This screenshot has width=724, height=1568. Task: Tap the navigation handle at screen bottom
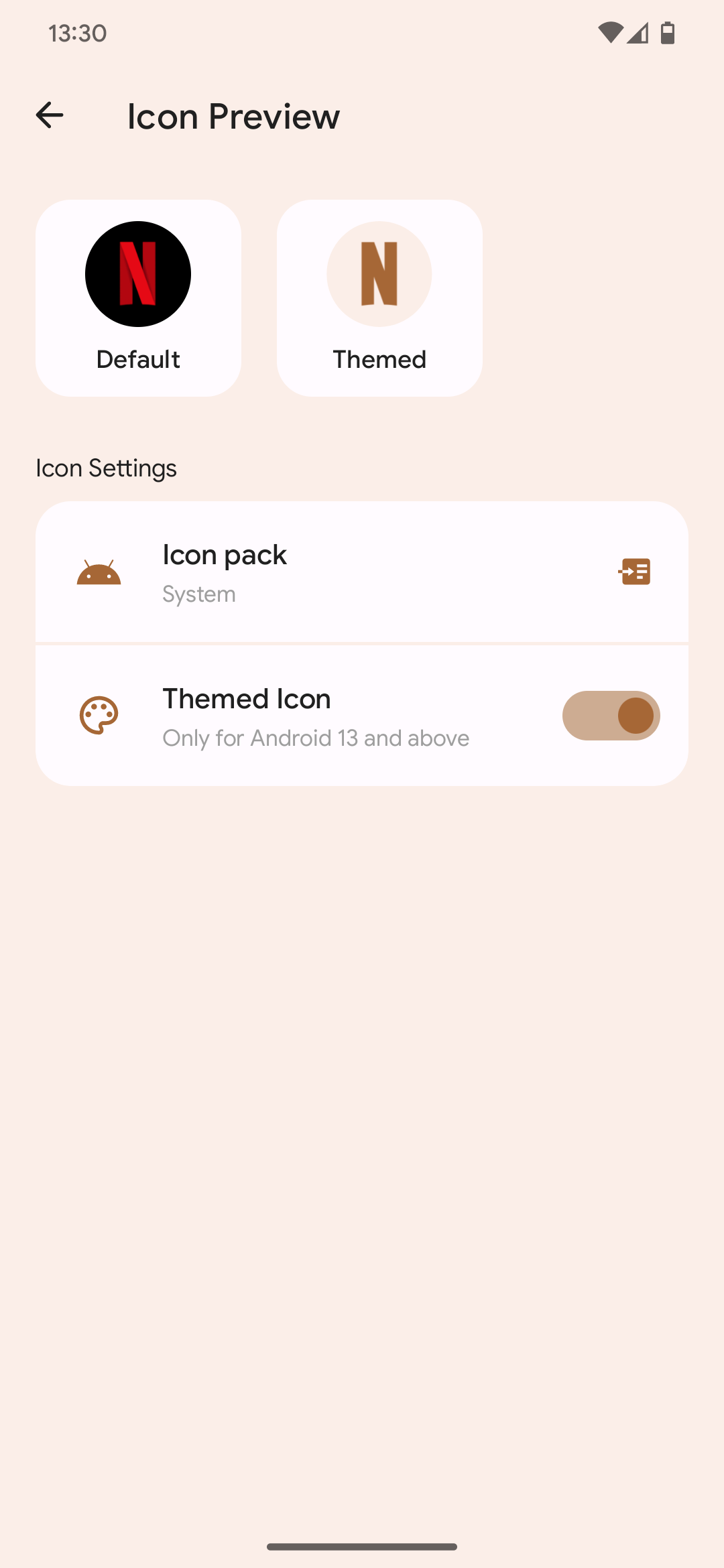[362, 1545]
